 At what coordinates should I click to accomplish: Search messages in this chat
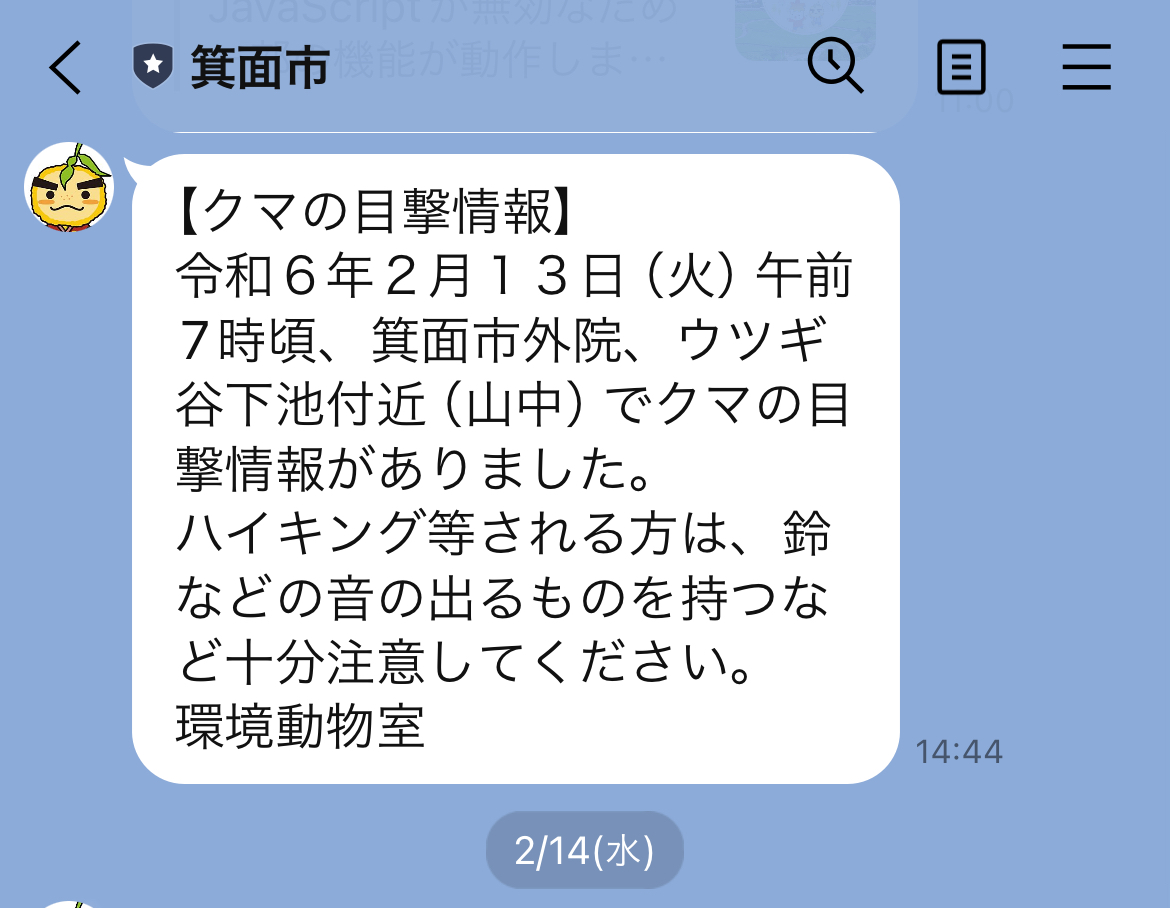point(835,68)
